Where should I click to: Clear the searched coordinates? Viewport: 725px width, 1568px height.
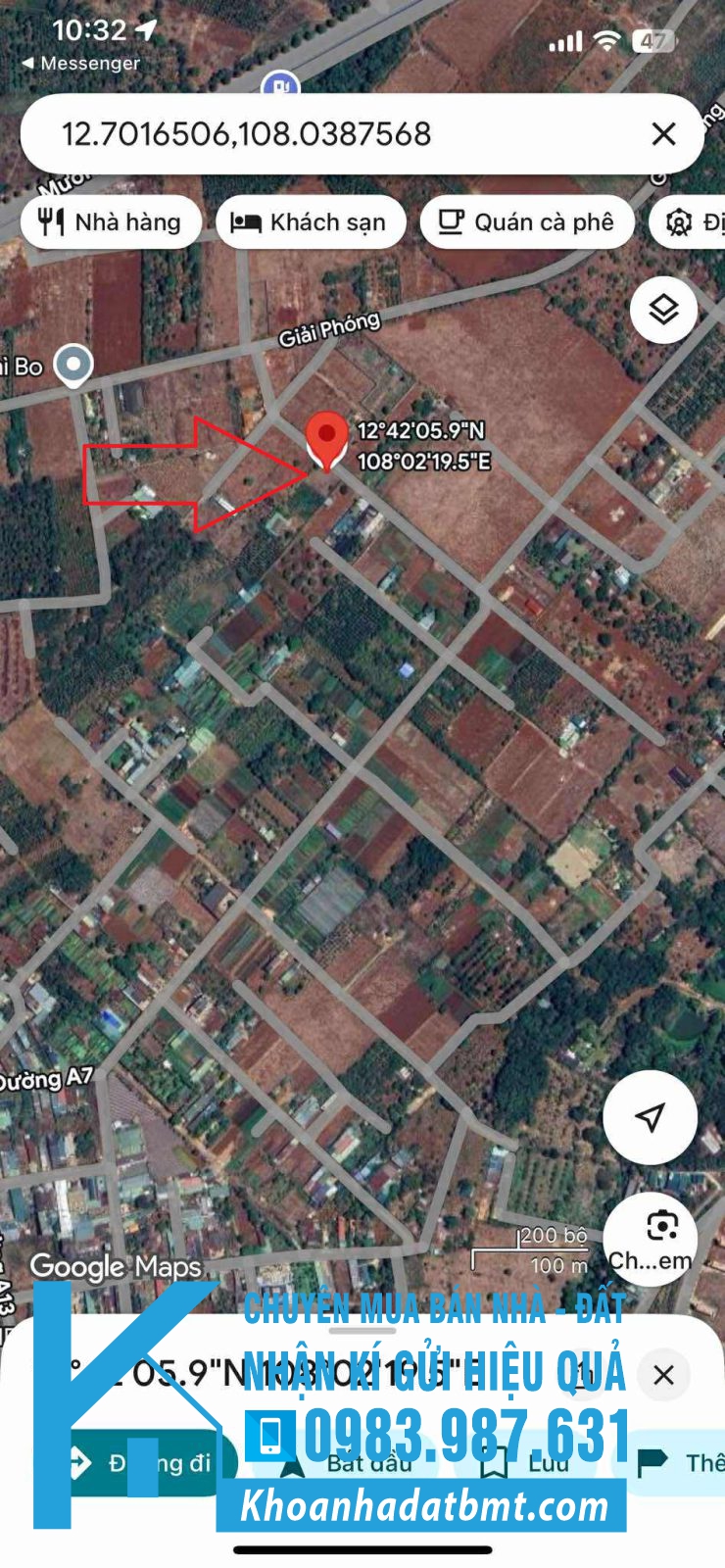click(663, 134)
